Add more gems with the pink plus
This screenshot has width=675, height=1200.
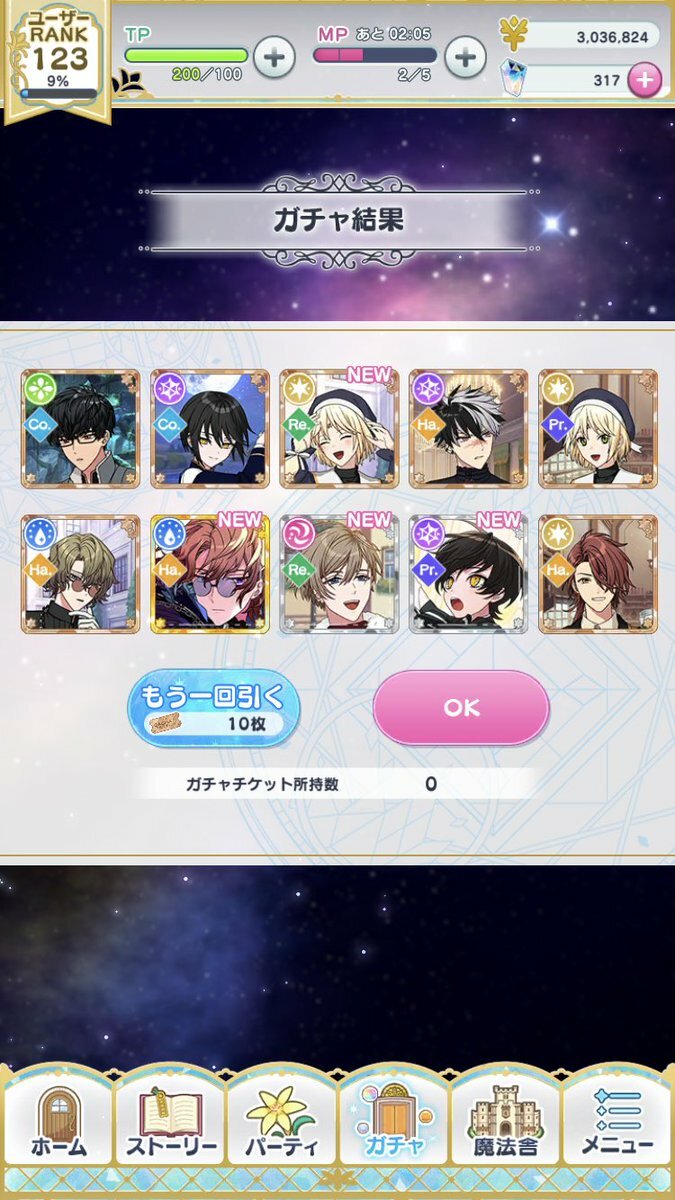pyautogui.click(x=645, y=80)
